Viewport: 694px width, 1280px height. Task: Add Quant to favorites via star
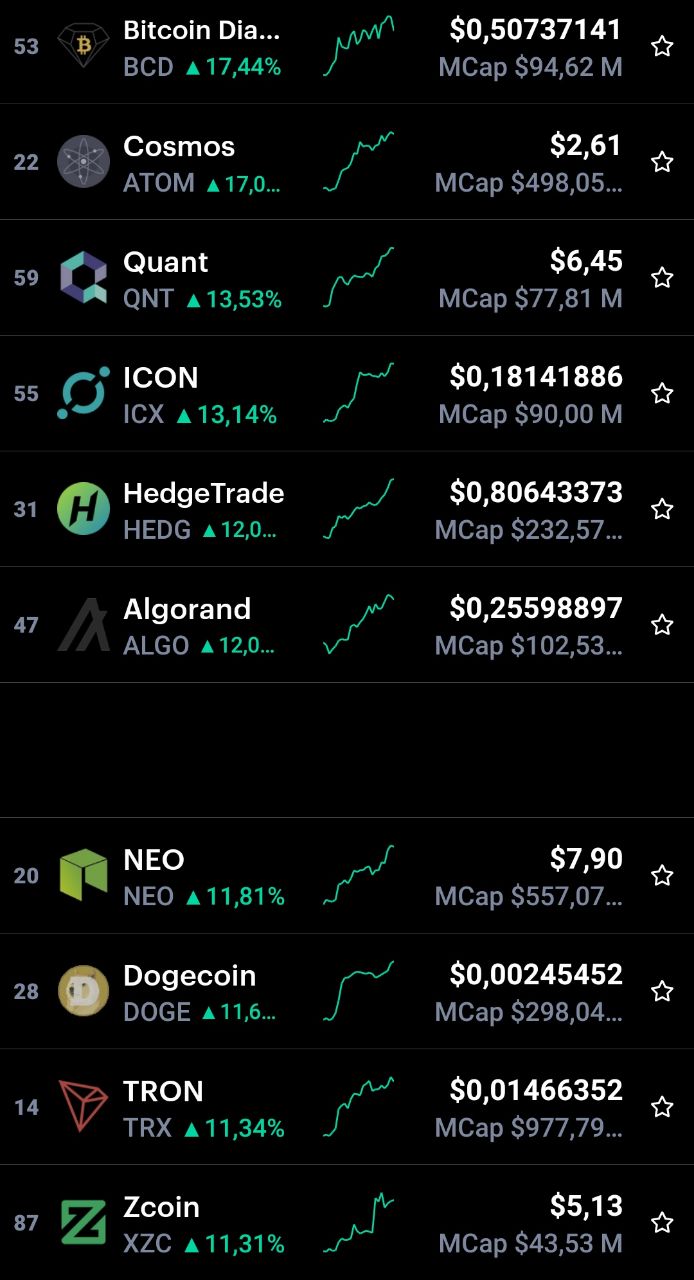[662, 278]
